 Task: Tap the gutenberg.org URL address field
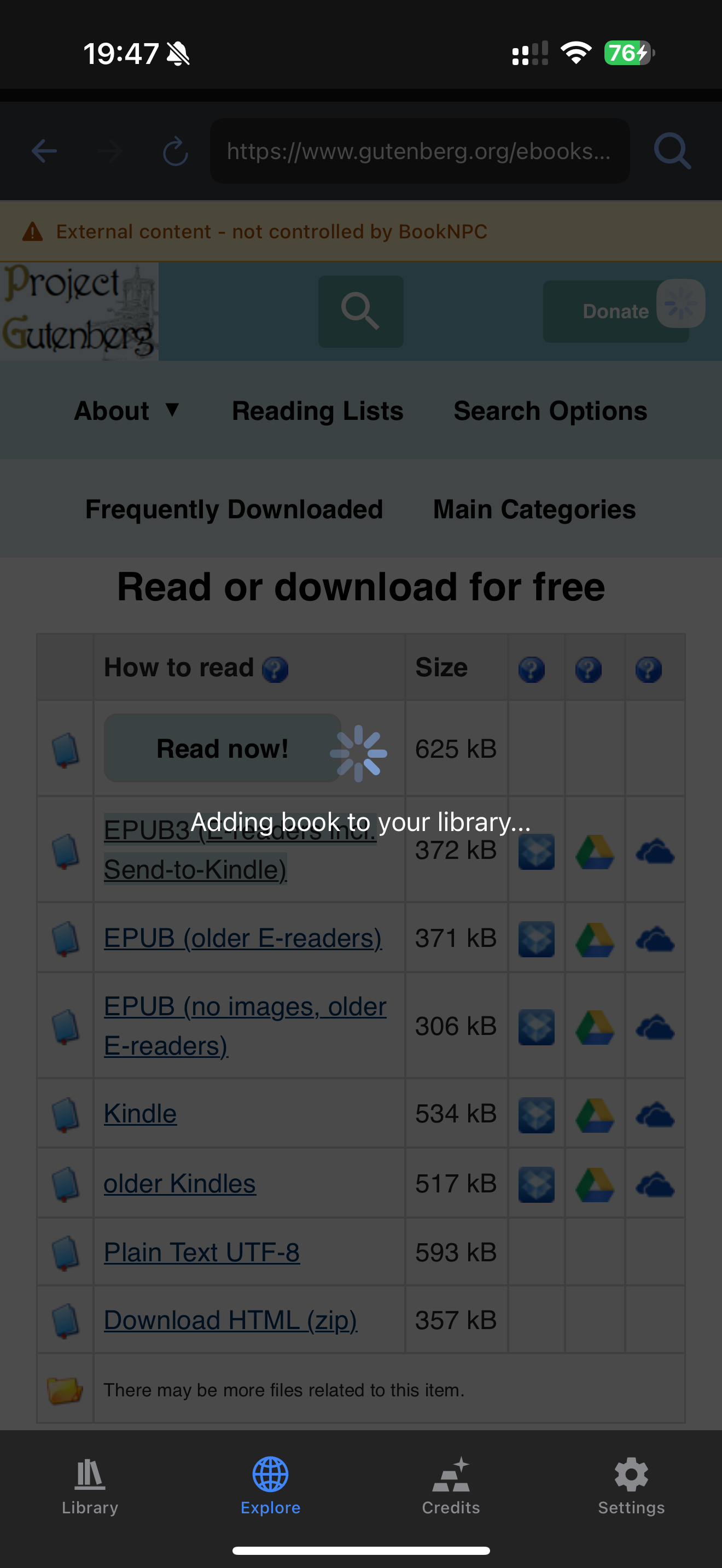pyautogui.click(x=420, y=151)
